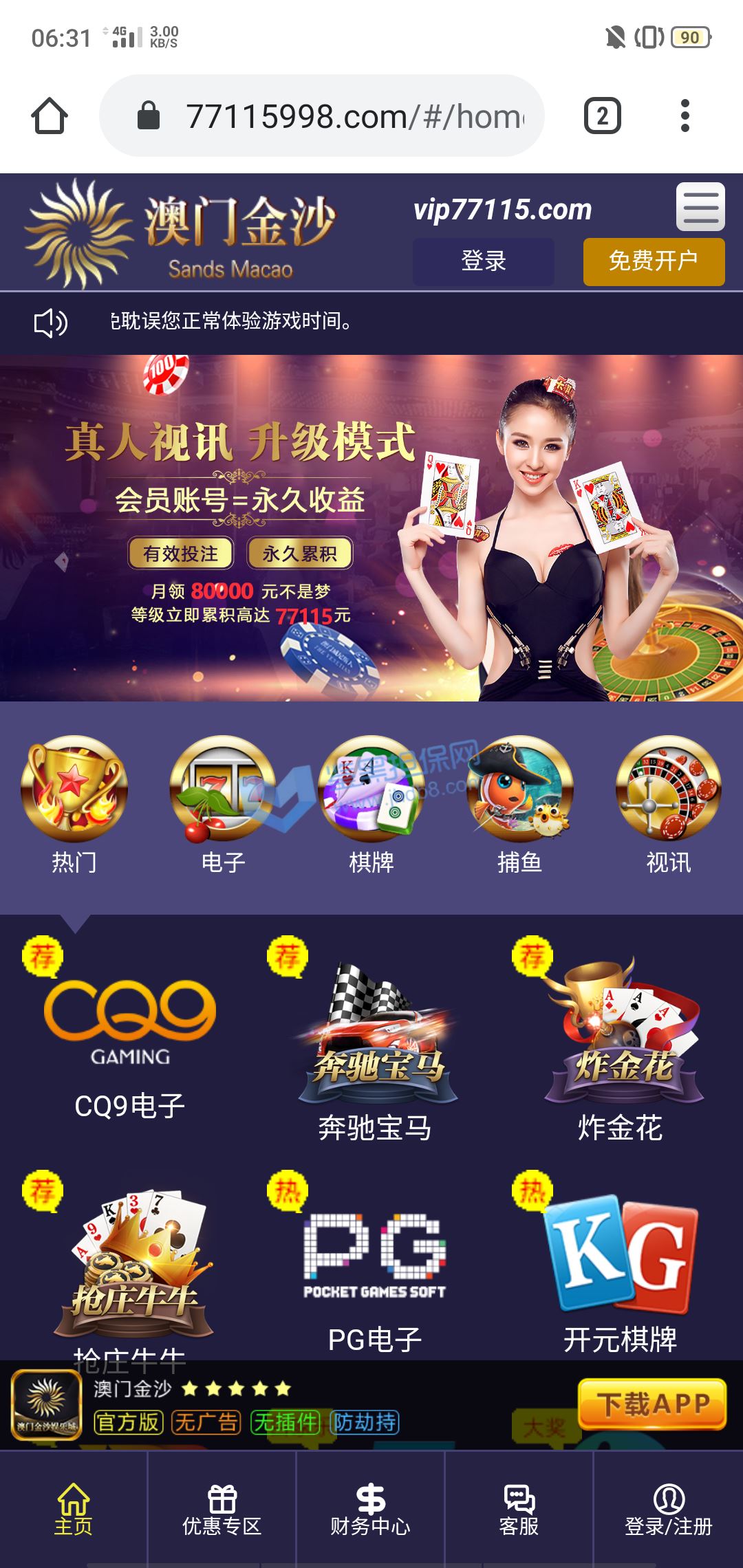Image resolution: width=743 pixels, height=1568 pixels.
Task: Select the 捕鱼 game category
Action: (520, 805)
